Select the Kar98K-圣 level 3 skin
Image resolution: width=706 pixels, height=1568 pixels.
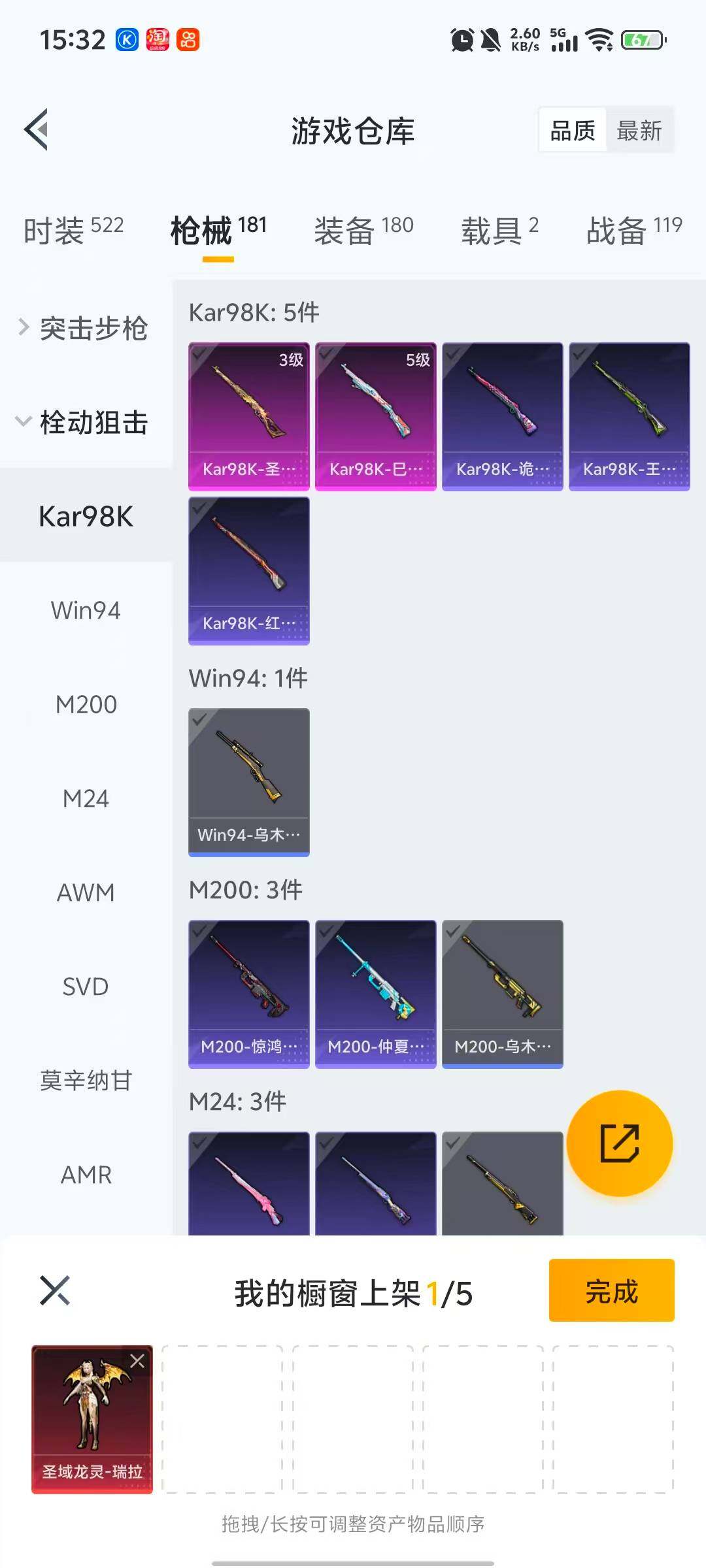[248, 416]
